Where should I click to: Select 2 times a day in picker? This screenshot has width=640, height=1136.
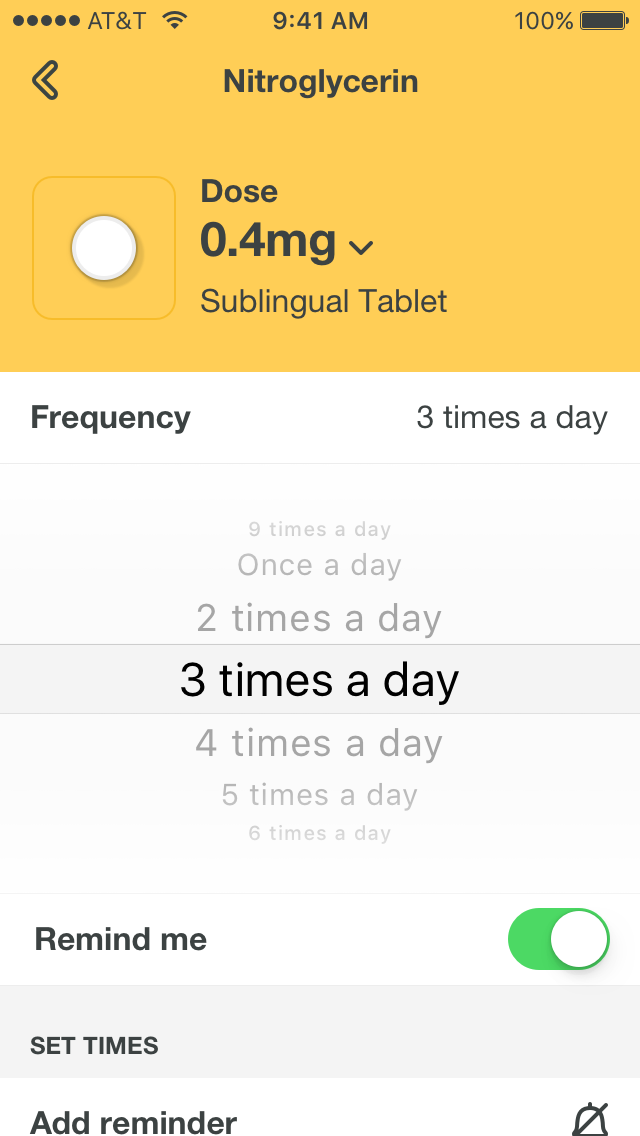[320, 619]
